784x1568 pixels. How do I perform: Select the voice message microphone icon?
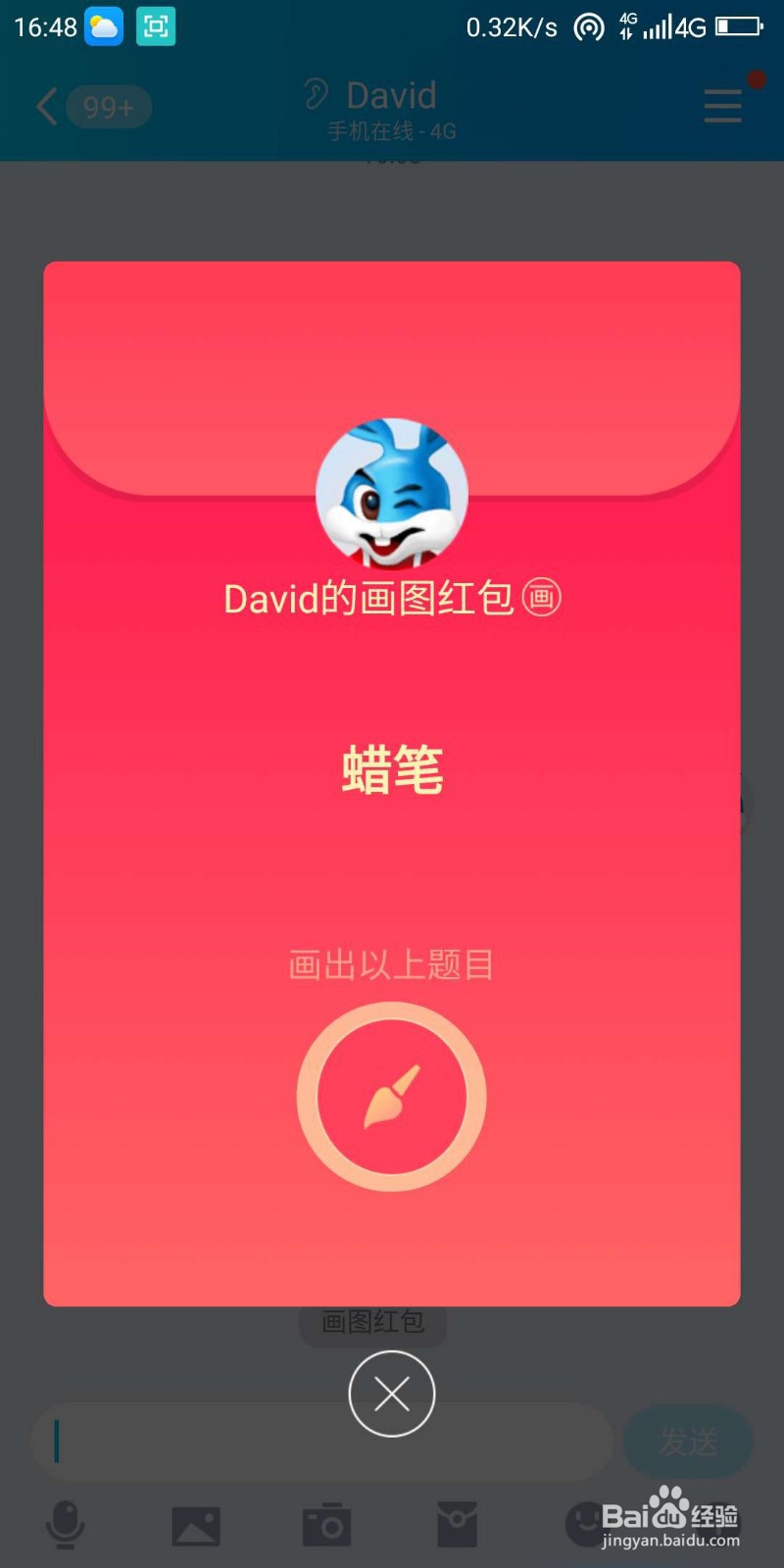pos(65,1524)
